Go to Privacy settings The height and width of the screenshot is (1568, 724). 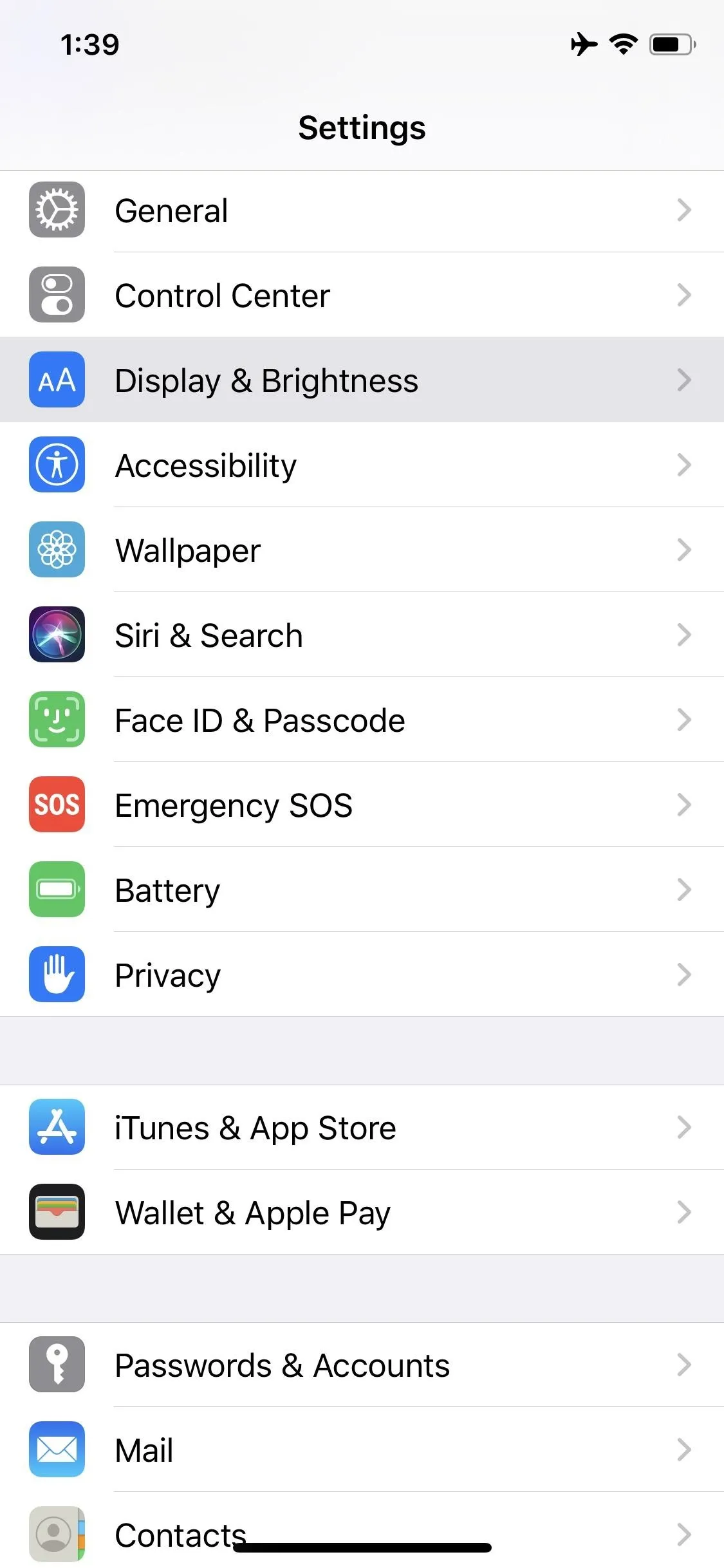point(362,975)
